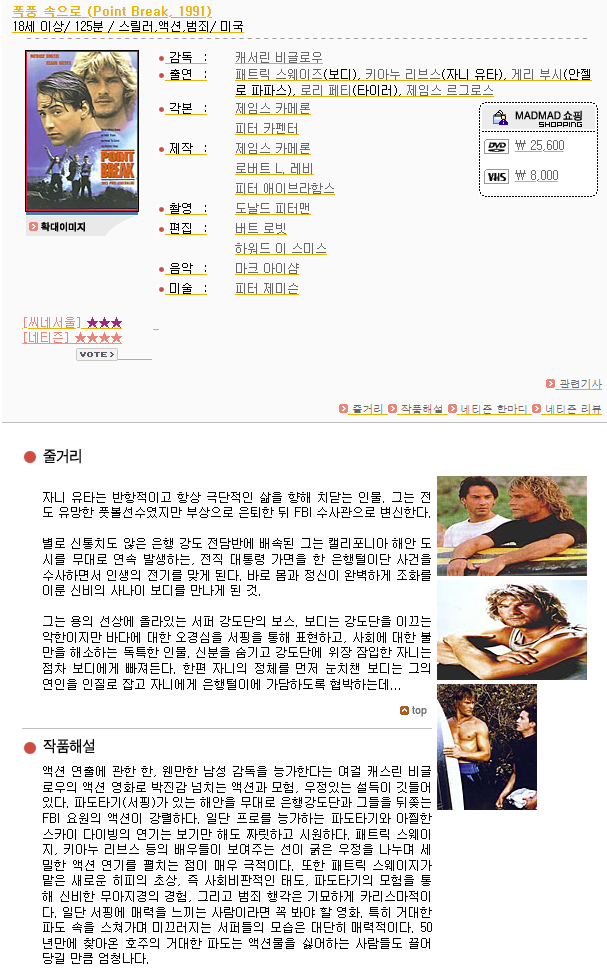Select VHS price ₩ 8,000
The image size is (607, 975).
click(x=537, y=176)
